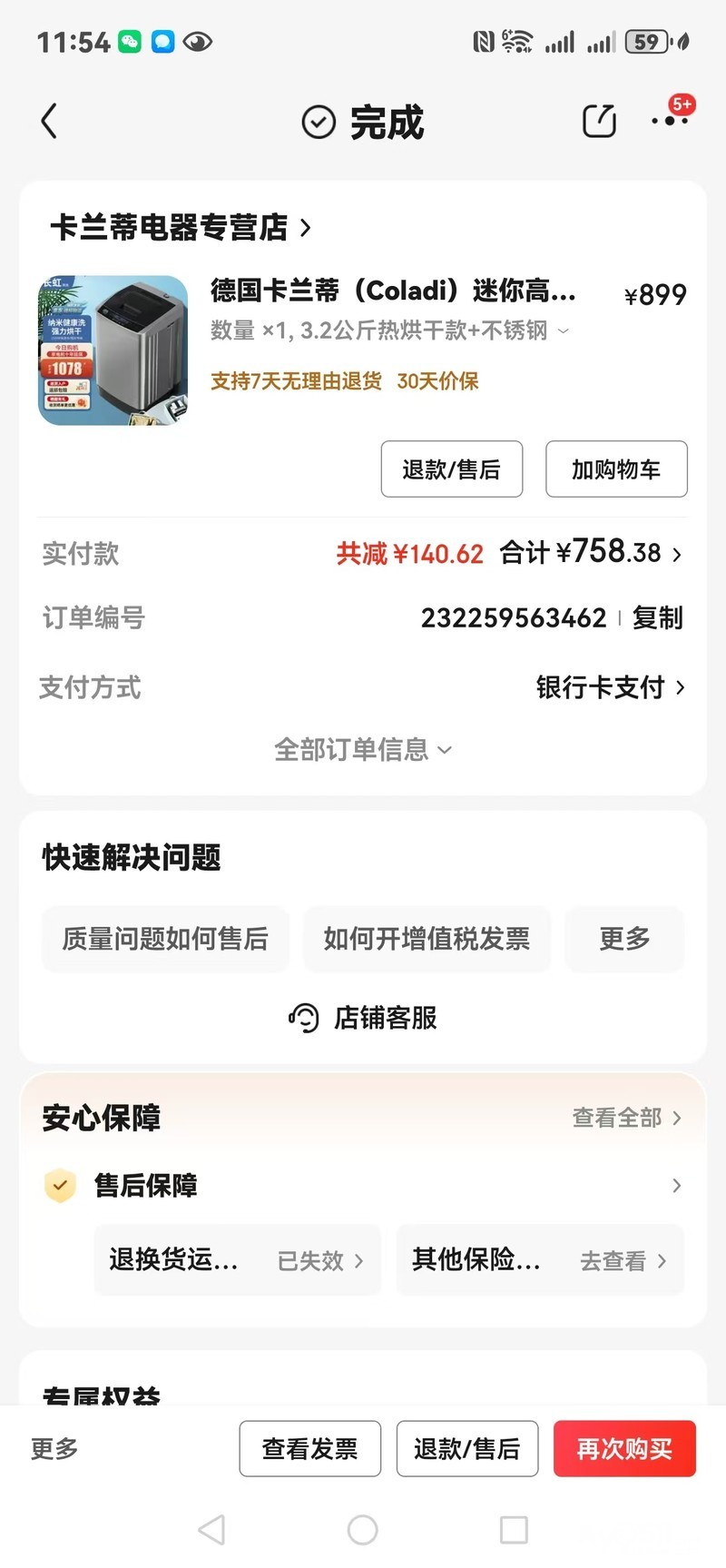Tap 退款/售后 under the product price
The image size is (726, 1568).
[x=451, y=469]
